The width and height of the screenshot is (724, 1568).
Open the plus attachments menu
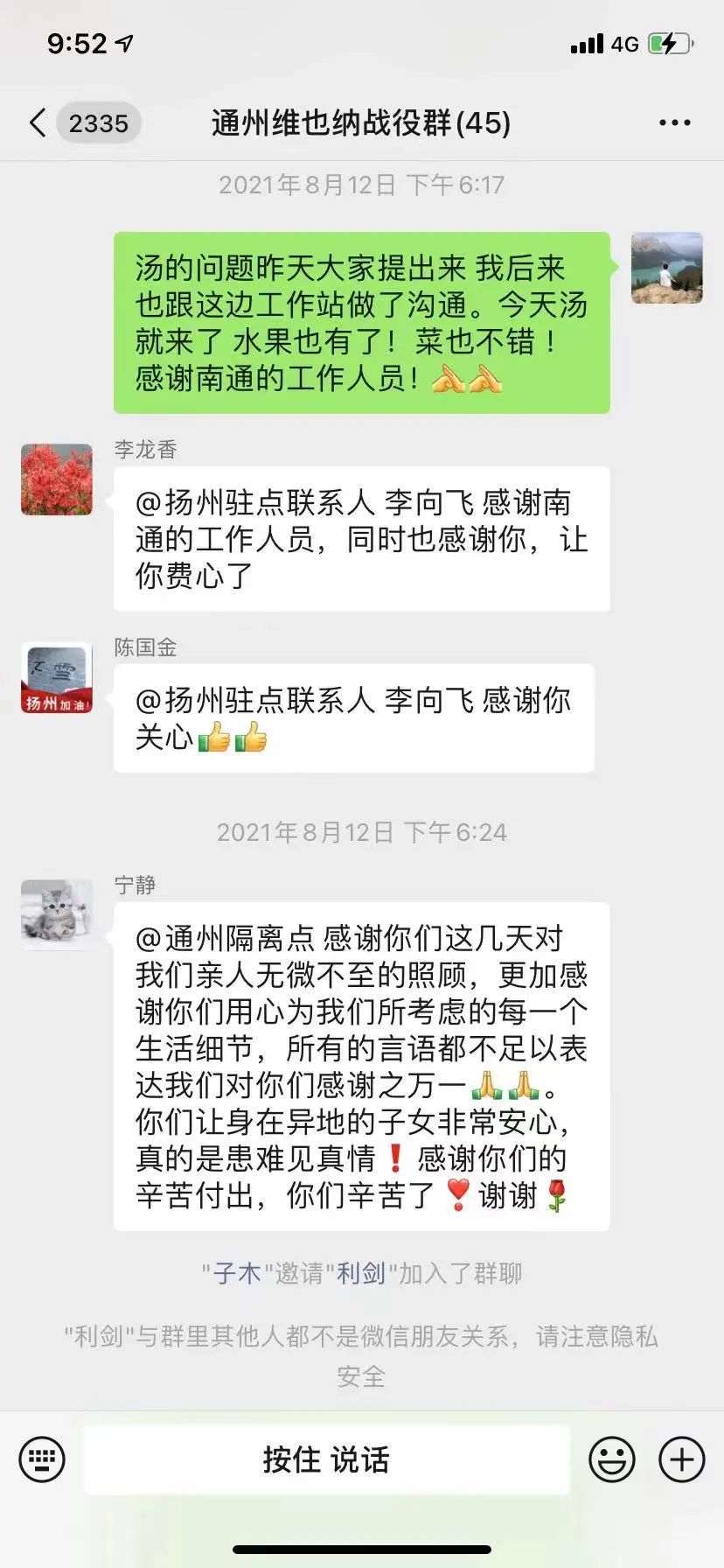[x=681, y=1459]
